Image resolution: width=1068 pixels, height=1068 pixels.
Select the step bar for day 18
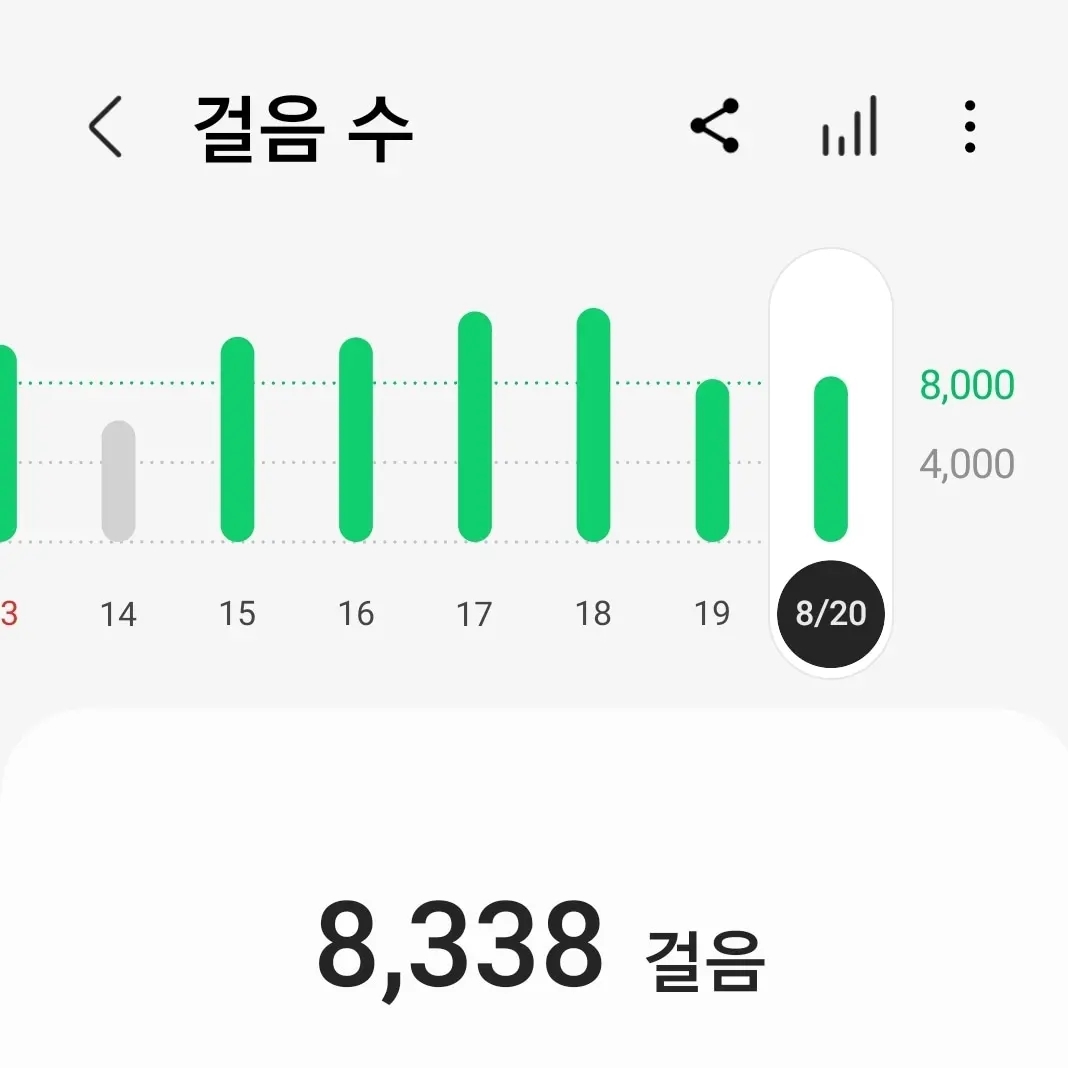click(x=593, y=425)
